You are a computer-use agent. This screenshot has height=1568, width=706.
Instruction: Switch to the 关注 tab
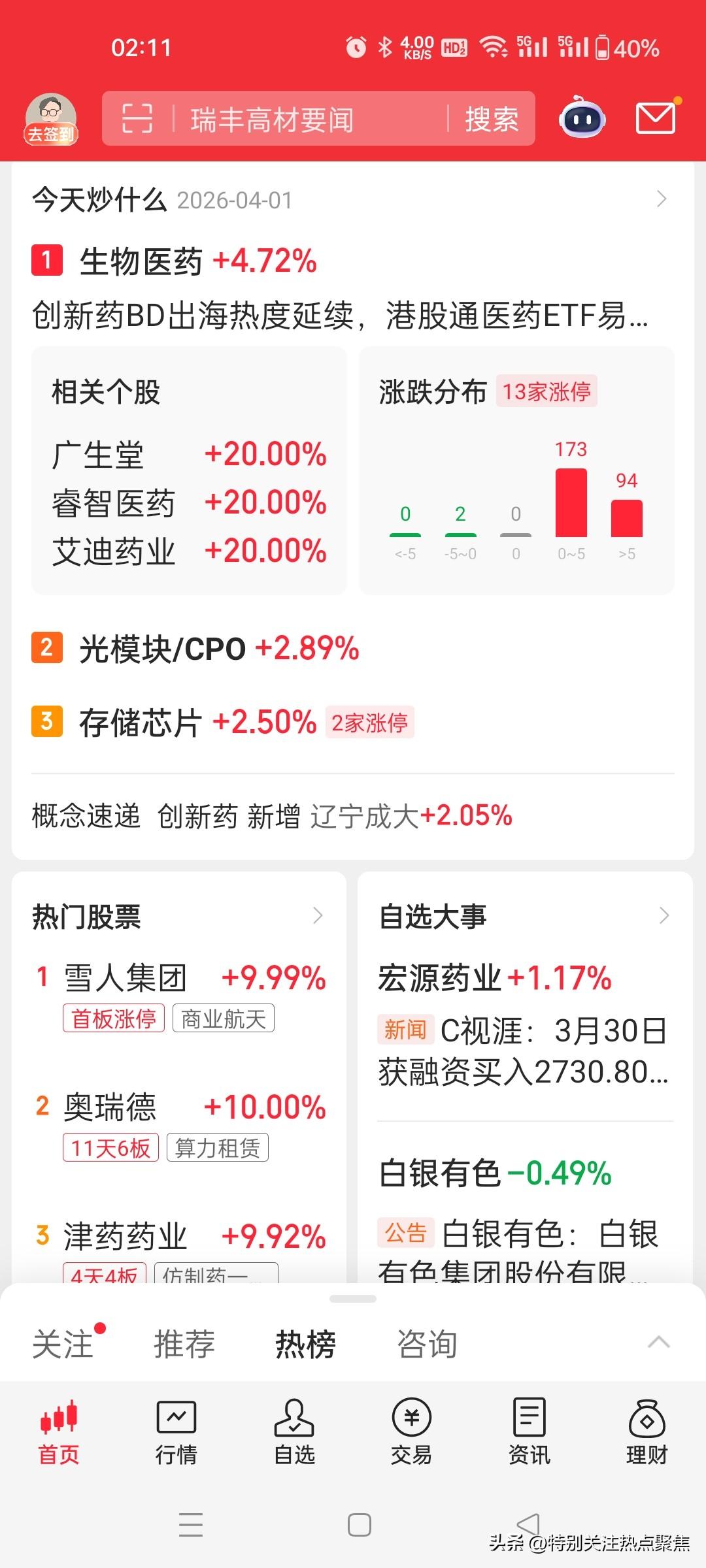tap(65, 1345)
